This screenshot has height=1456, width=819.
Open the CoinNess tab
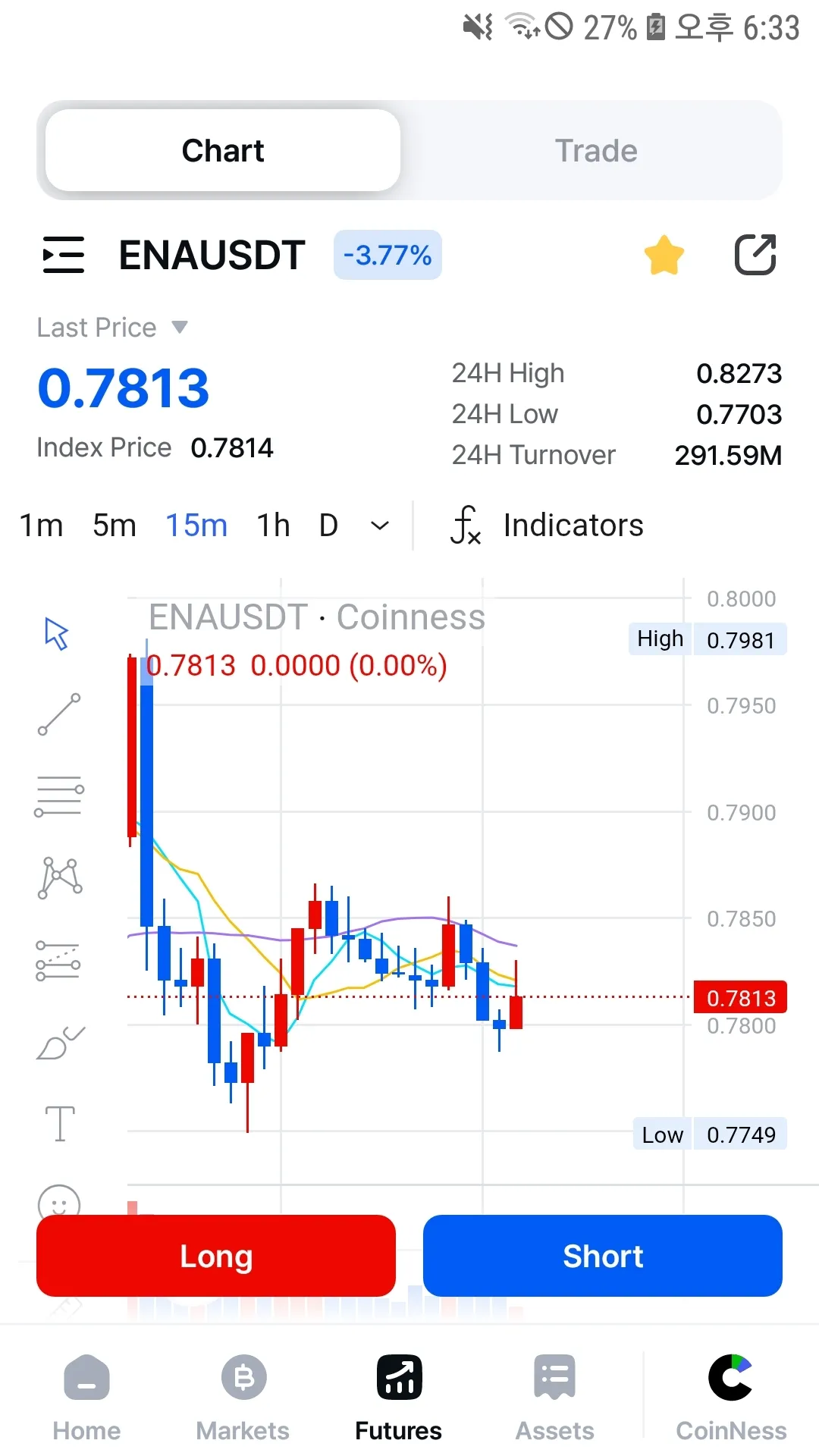731,1397
